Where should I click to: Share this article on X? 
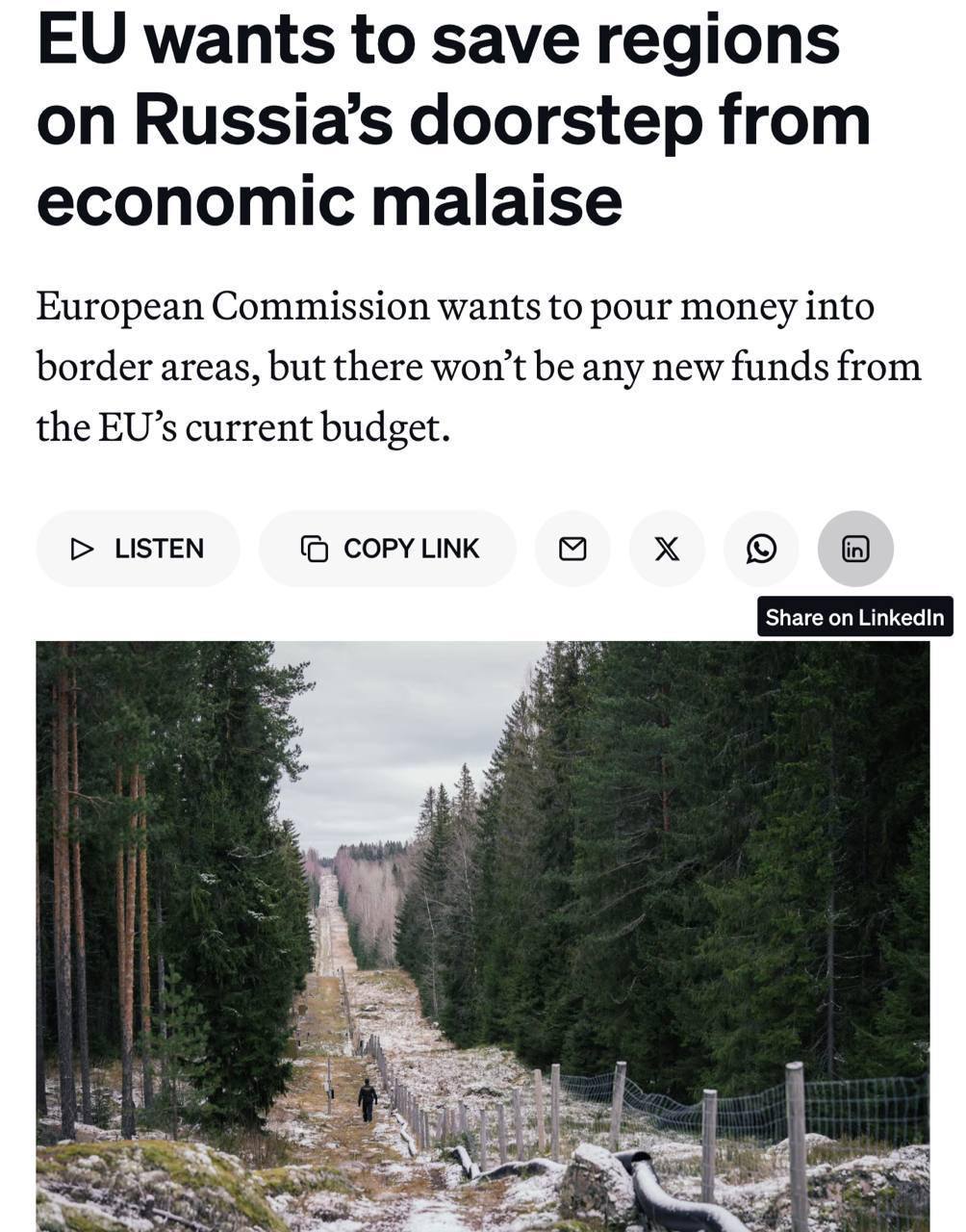tap(667, 549)
